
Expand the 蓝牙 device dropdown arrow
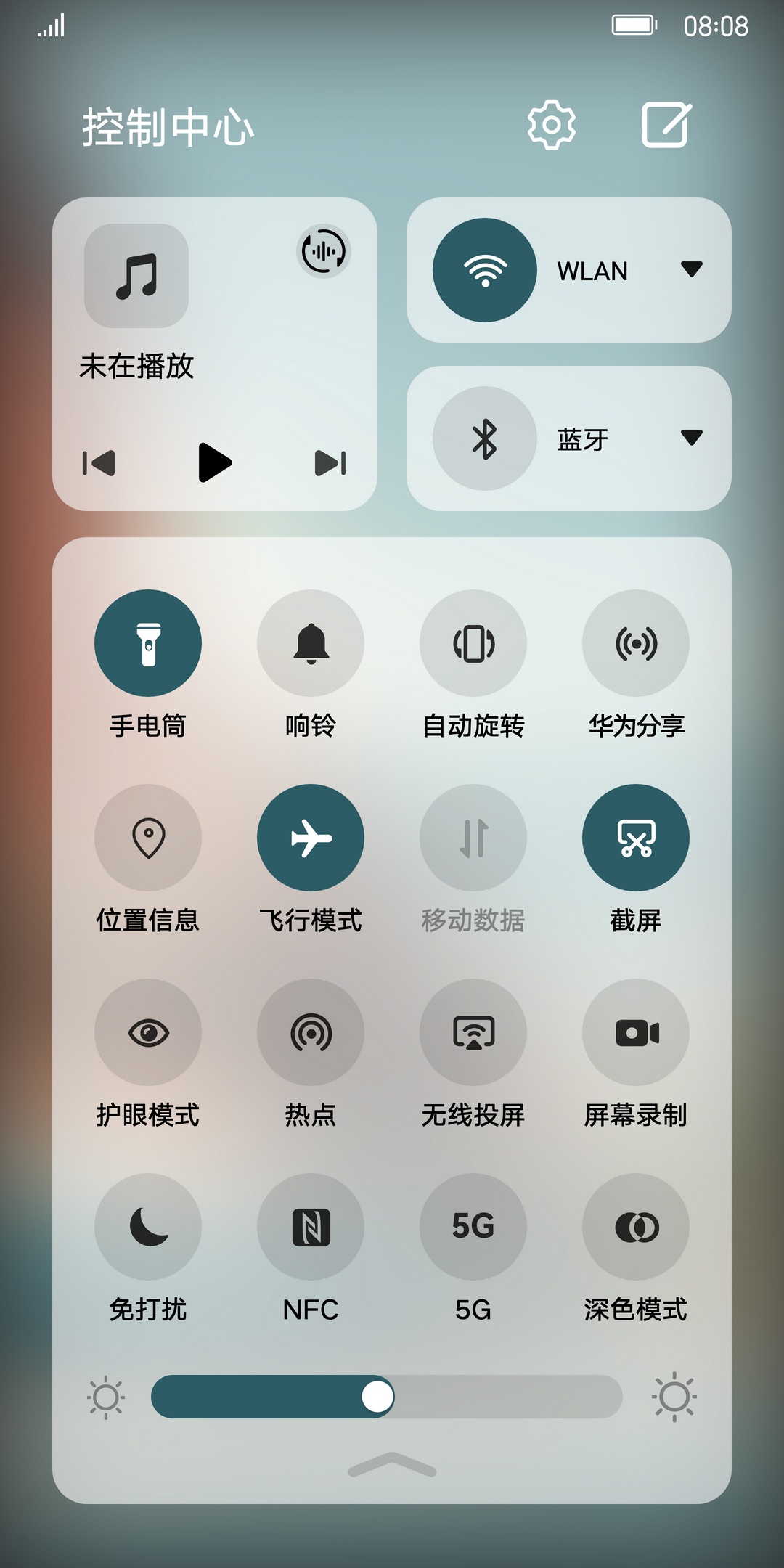pyautogui.click(x=691, y=438)
